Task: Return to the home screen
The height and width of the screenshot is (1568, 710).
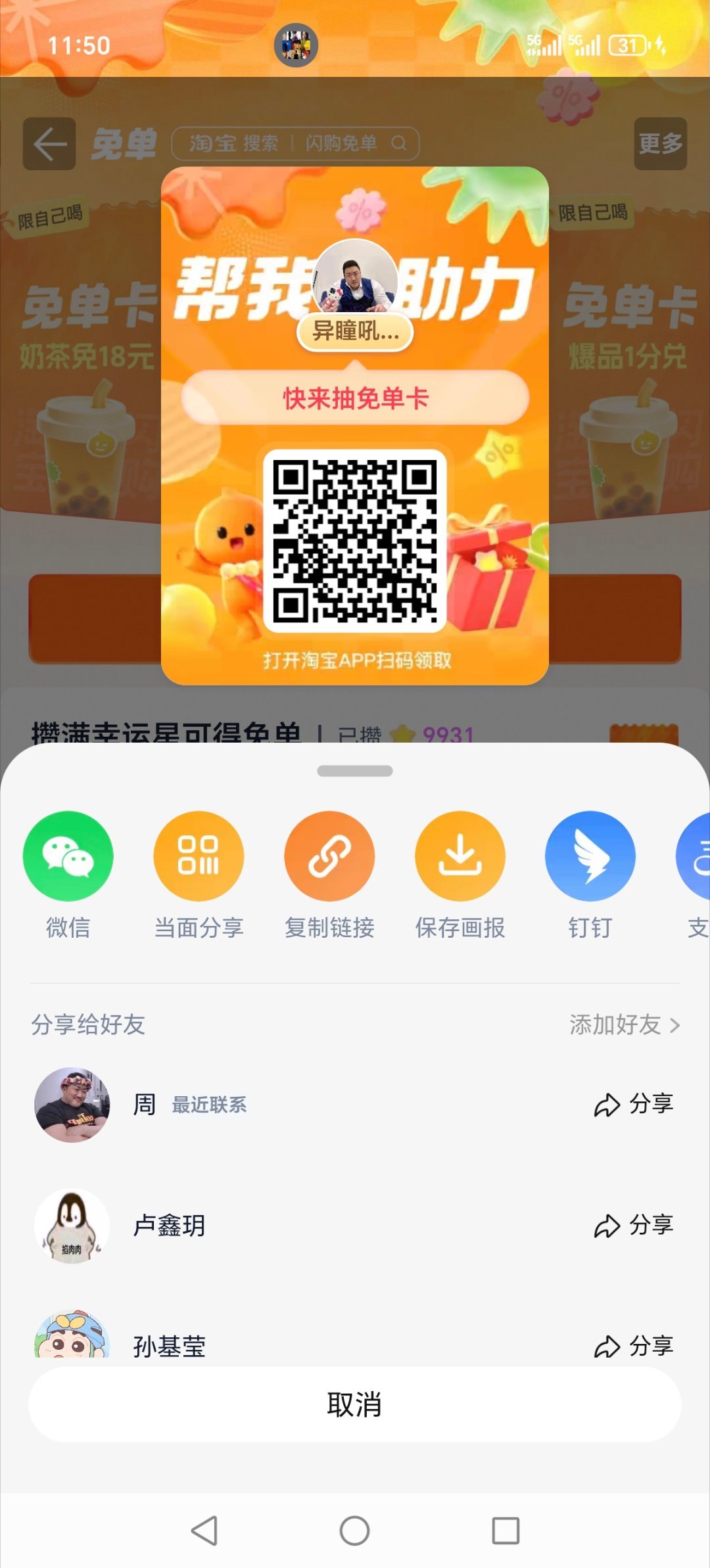Action: tap(355, 1531)
